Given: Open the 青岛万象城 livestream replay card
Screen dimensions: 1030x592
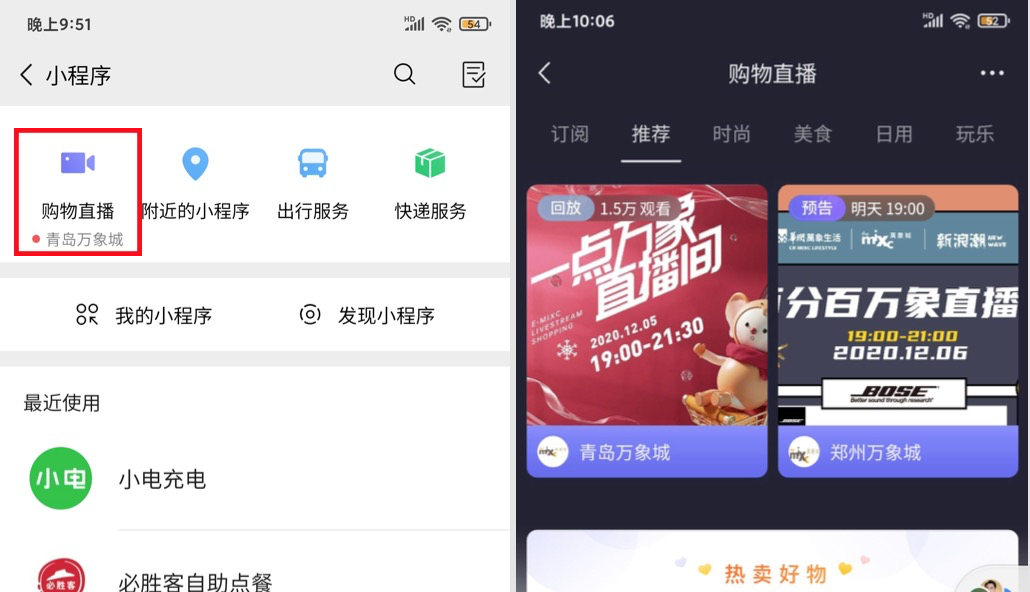Looking at the screenshot, I should click(647, 330).
